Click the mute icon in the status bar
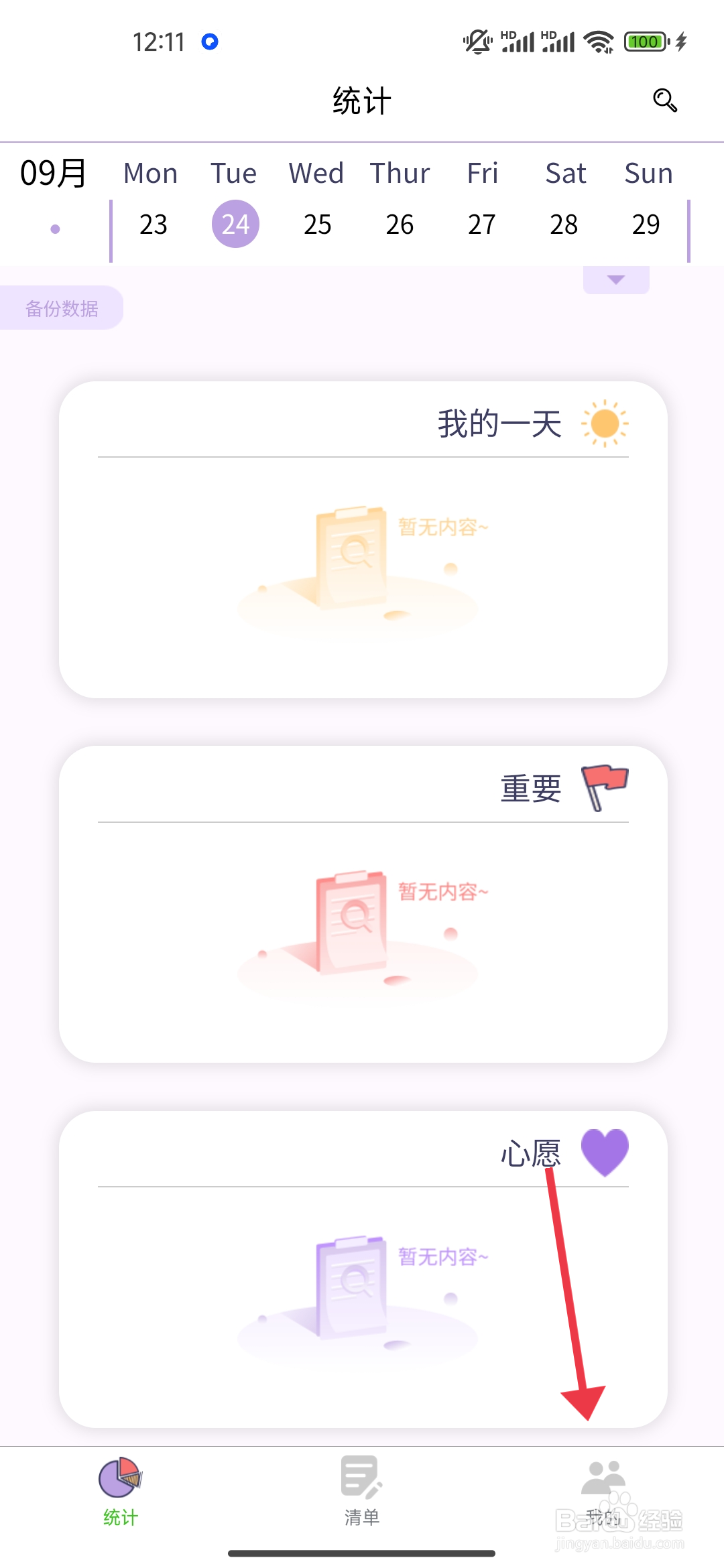Image resolution: width=724 pixels, height=1568 pixels. tap(476, 42)
